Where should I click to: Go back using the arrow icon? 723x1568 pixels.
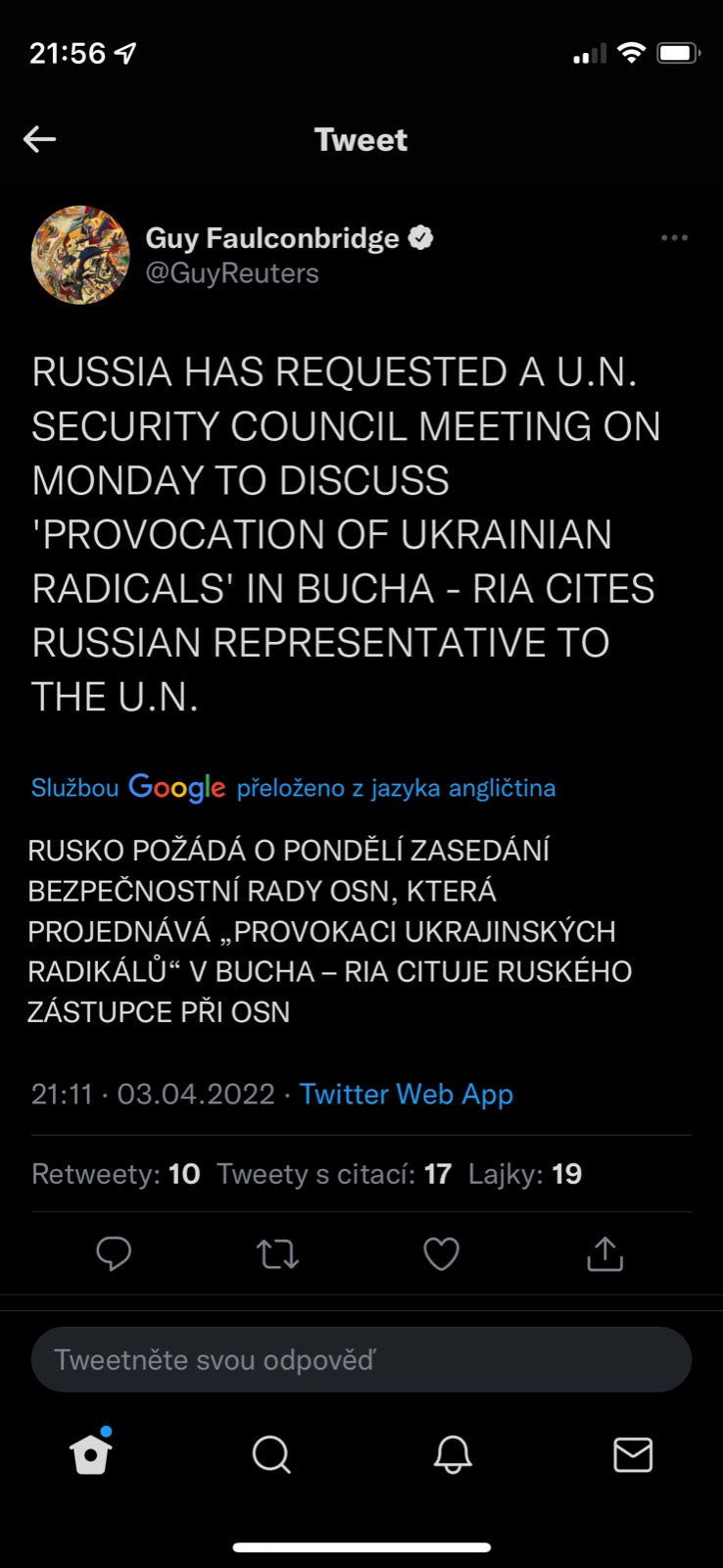tap(39, 139)
